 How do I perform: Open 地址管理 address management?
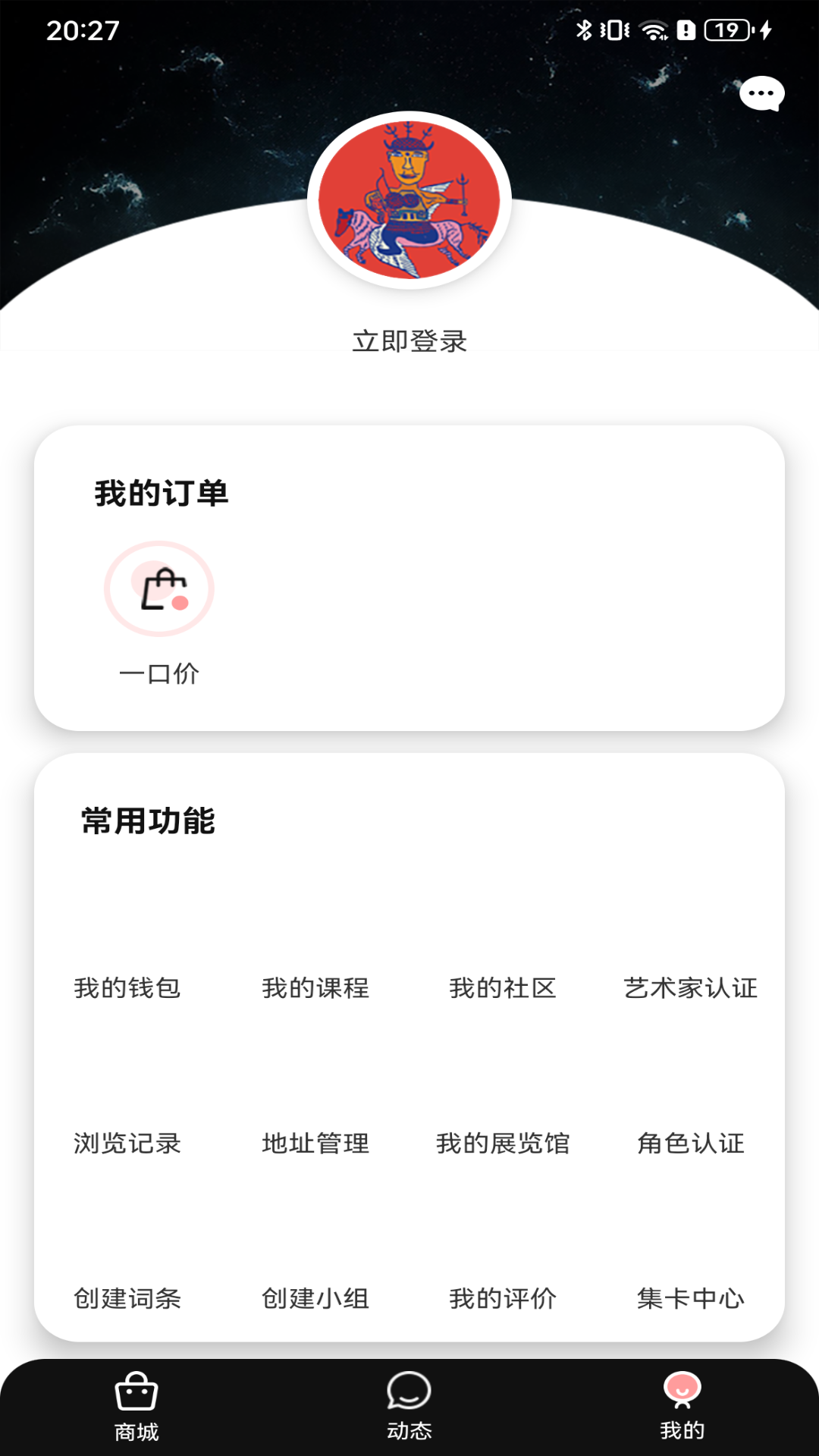315,1145
